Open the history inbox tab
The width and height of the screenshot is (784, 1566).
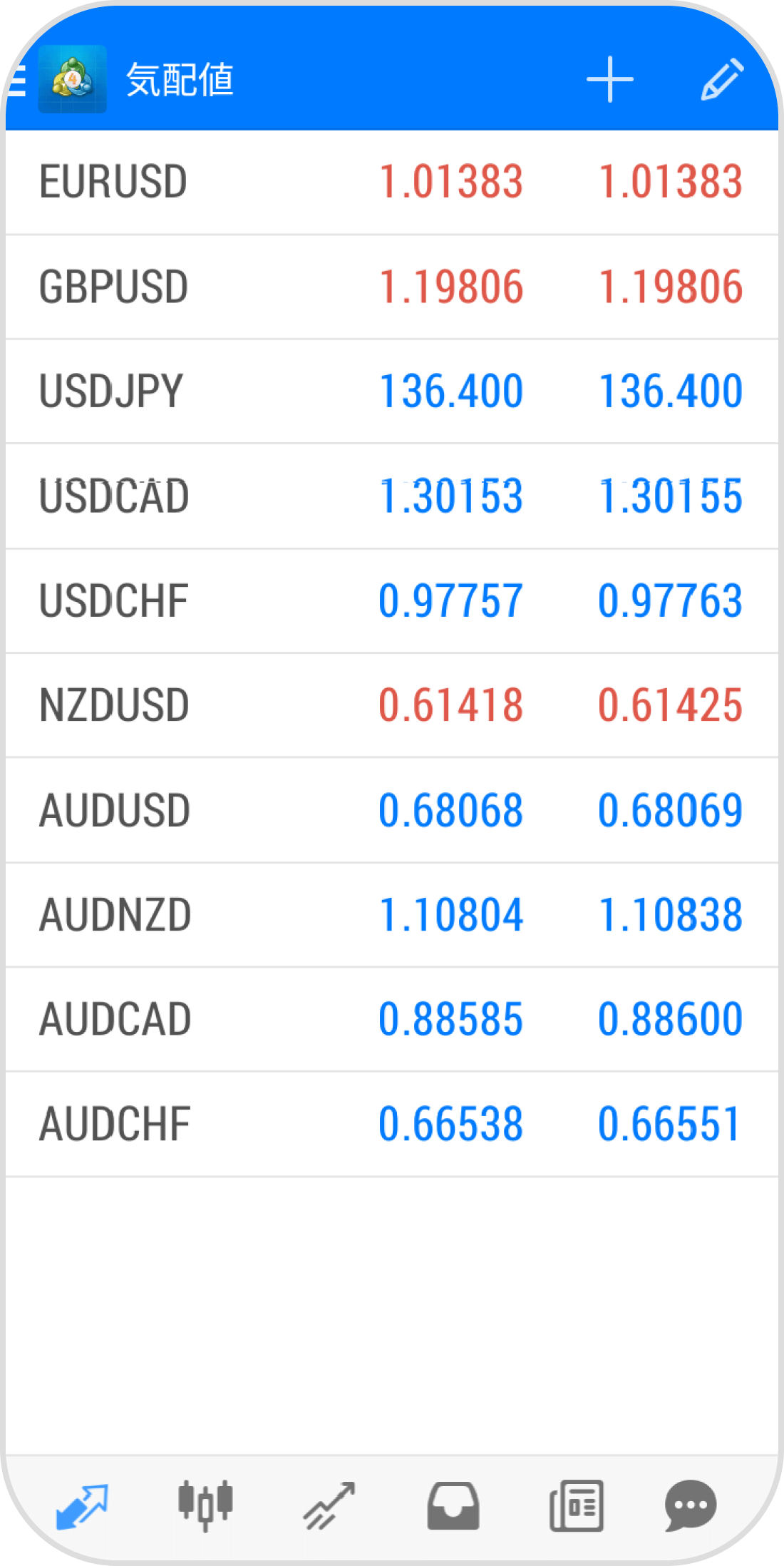pos(453,1505)
